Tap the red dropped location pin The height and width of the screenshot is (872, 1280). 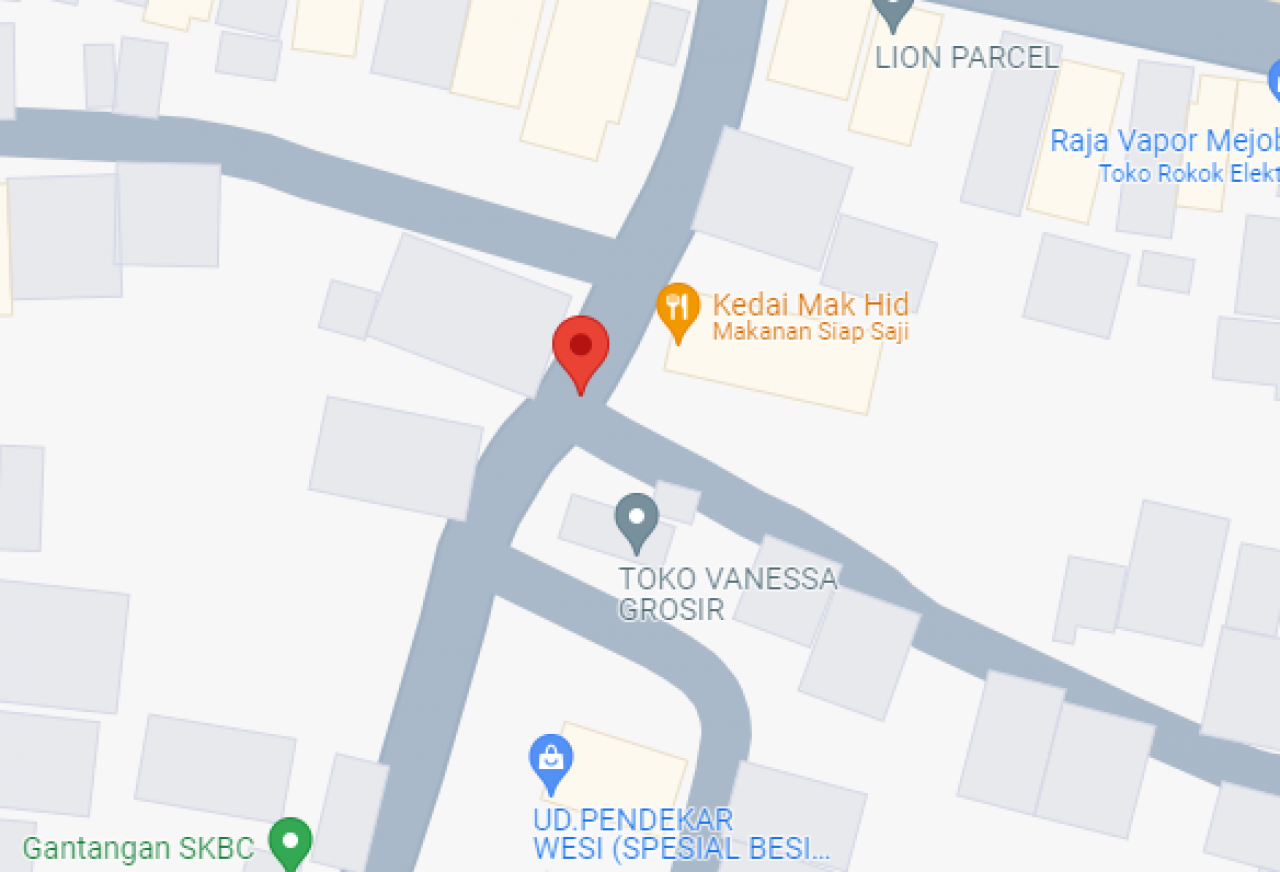[581, 349]
